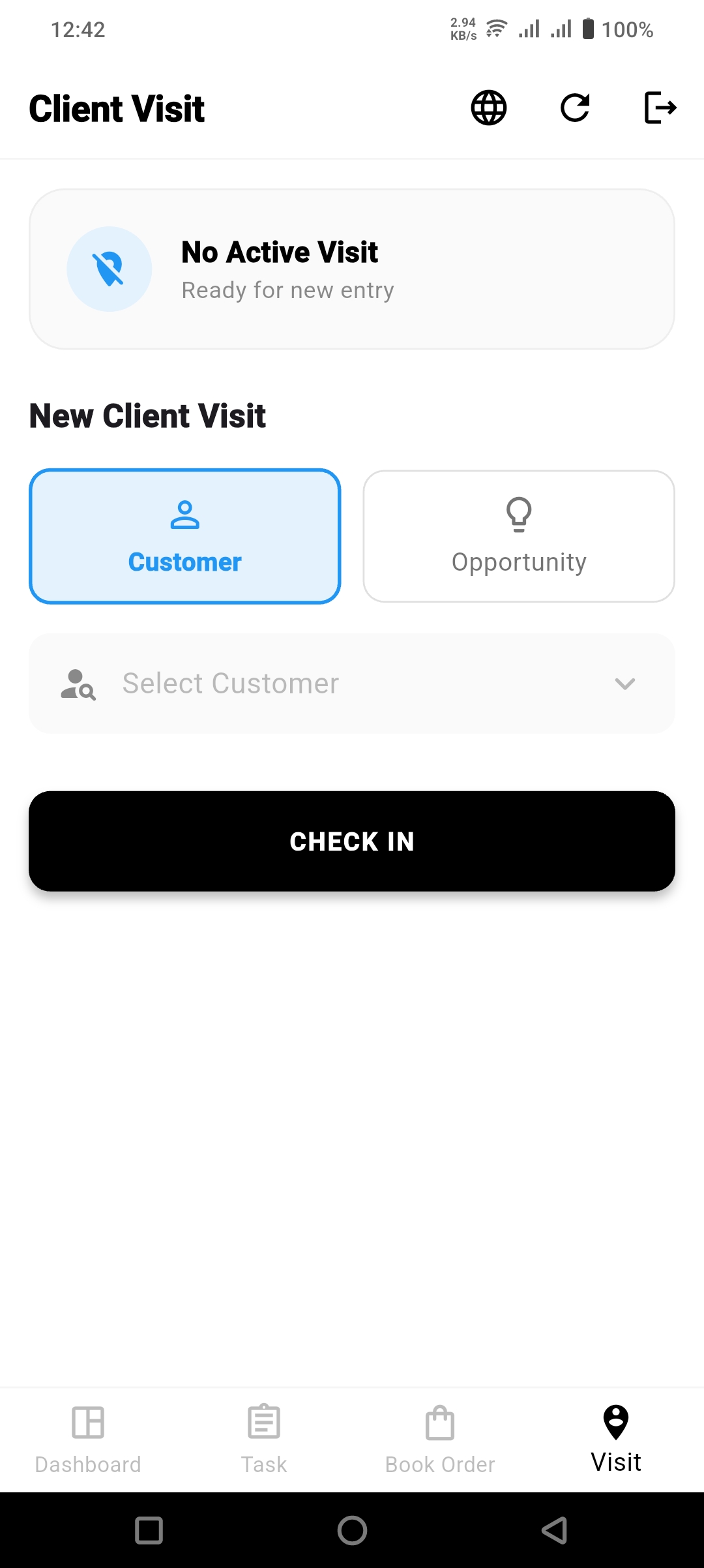Image resolution: width=704 pixels, height=1568 pixels.
Task: Click the No Active Visit status icon
Action: click(110, 268)
